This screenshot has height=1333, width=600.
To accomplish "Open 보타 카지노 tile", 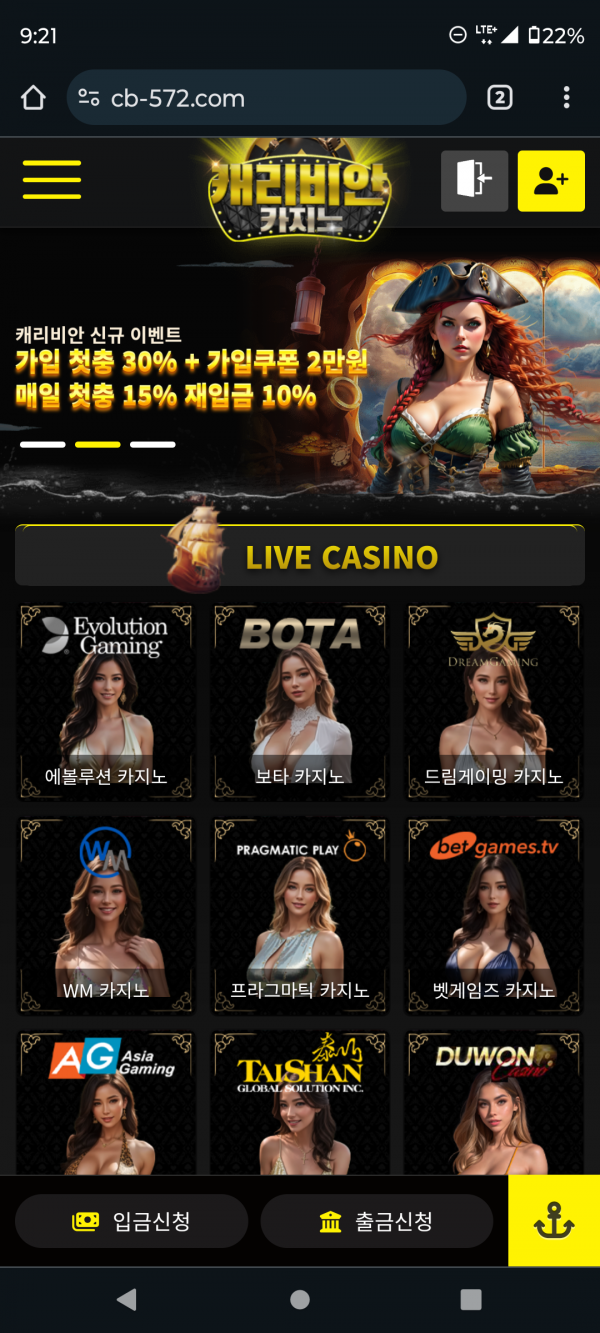I will (300, 701).
